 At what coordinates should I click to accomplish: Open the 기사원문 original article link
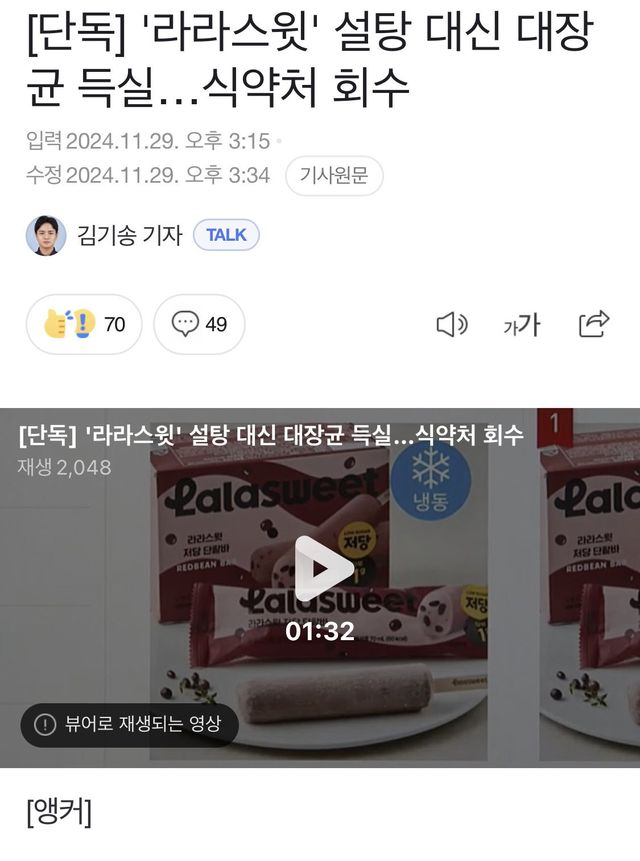334,176
